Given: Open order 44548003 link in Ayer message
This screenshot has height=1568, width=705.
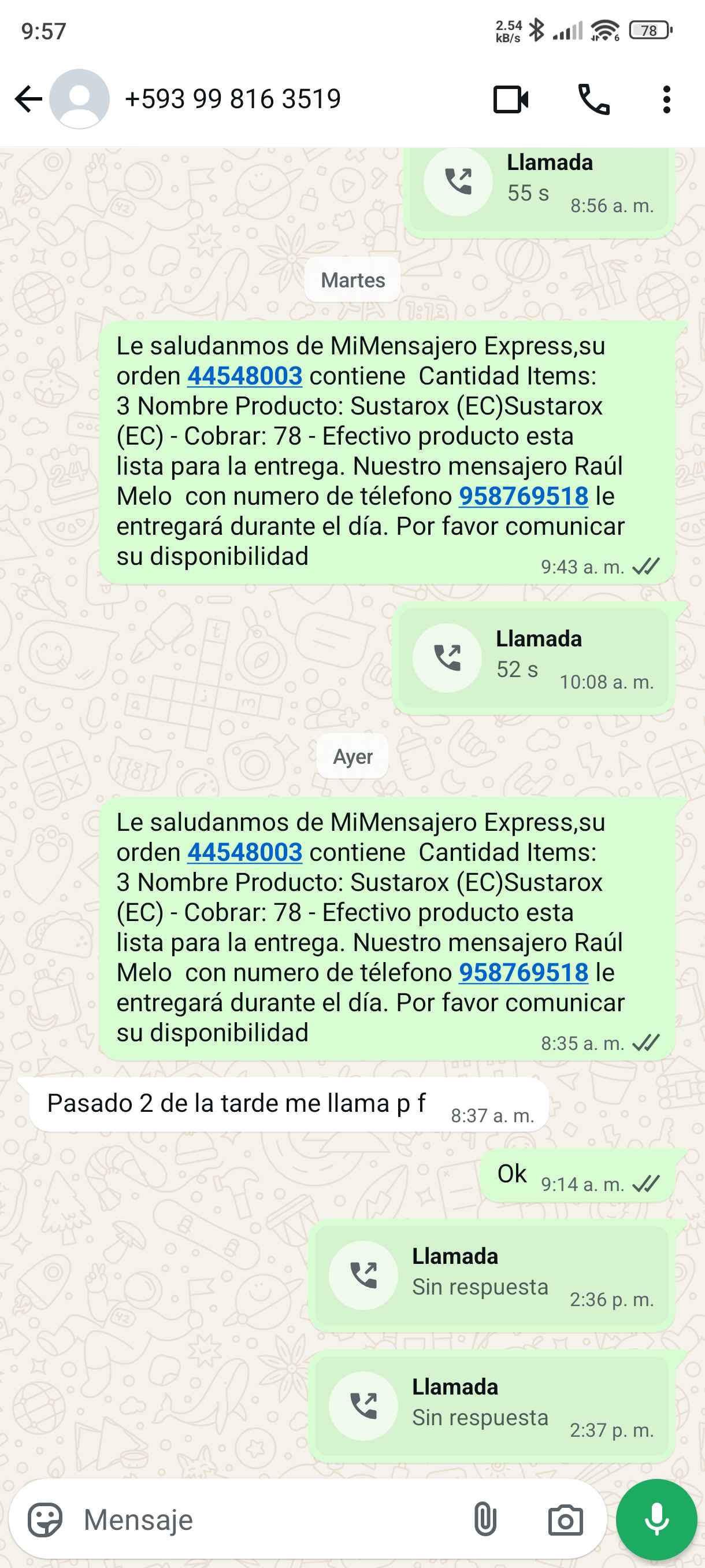Looking at the screenshot, I should pyautogui.click(x=244, y=852).
